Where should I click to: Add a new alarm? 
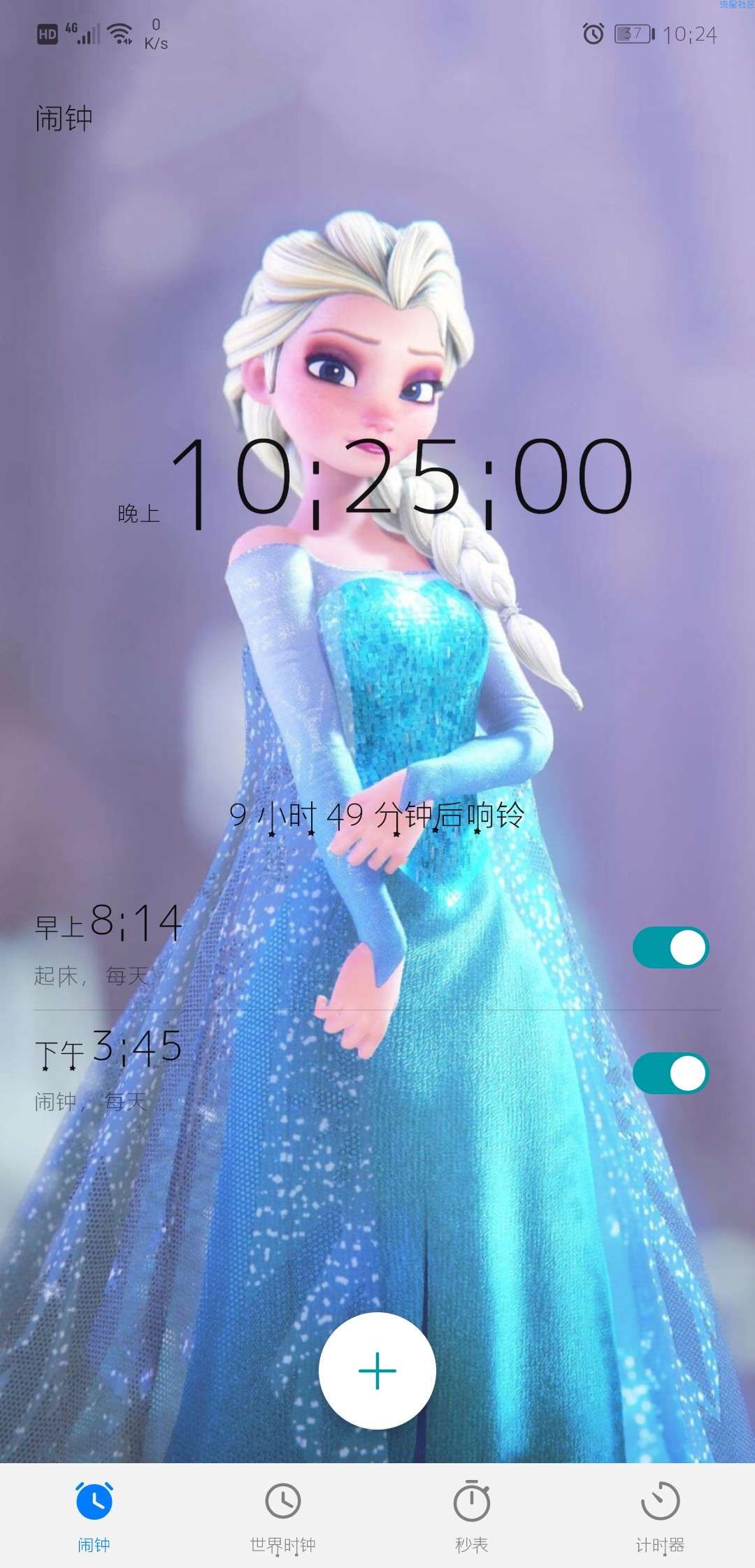coord(377,1370)
